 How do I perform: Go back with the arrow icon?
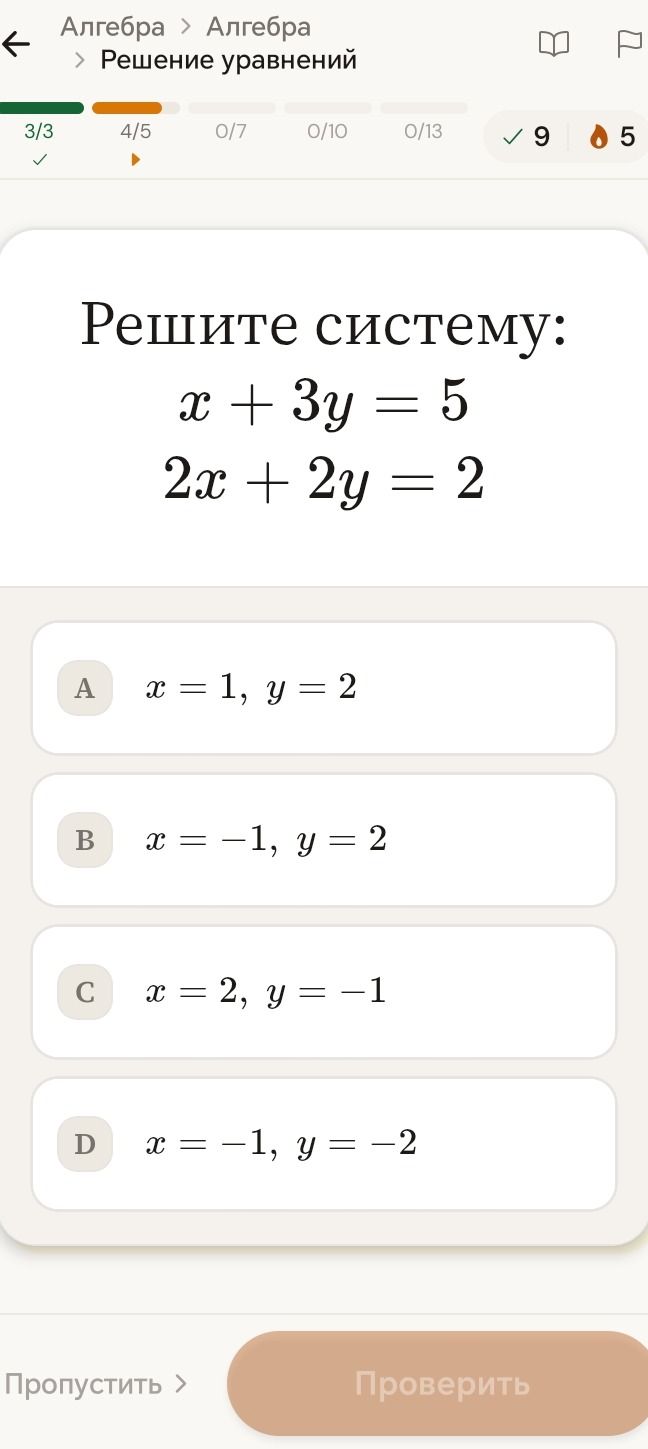click(16, 44)
